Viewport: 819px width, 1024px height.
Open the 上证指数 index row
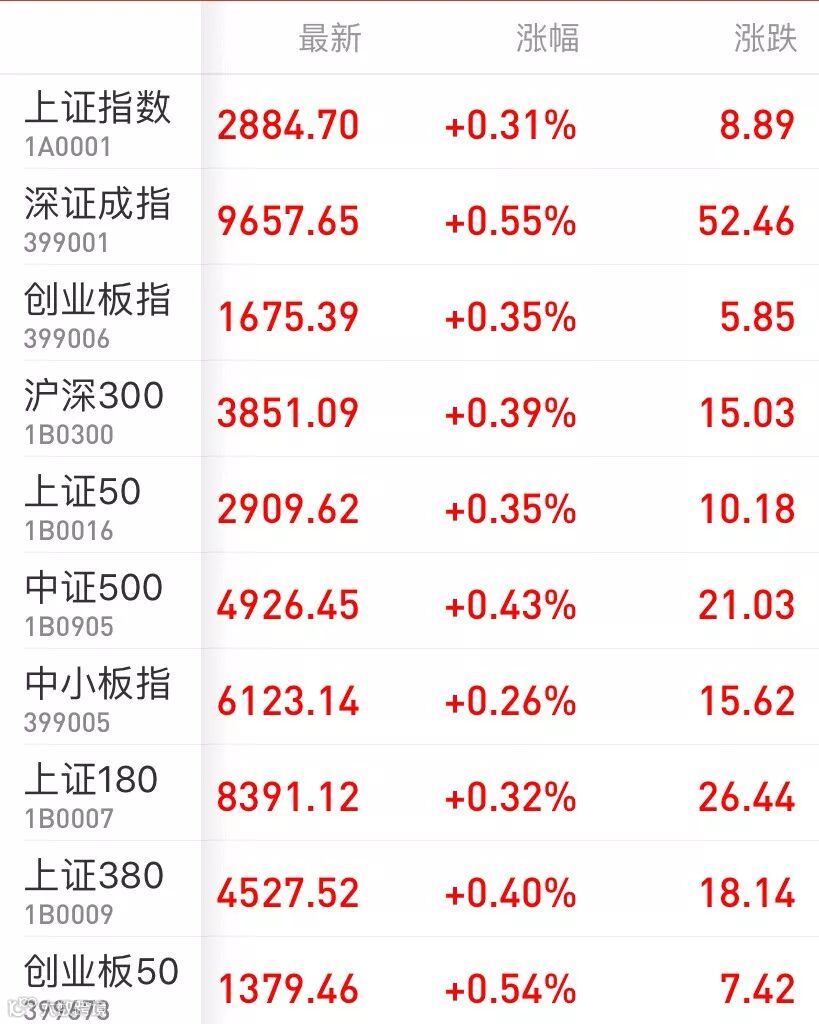click(x=410, y=121)
